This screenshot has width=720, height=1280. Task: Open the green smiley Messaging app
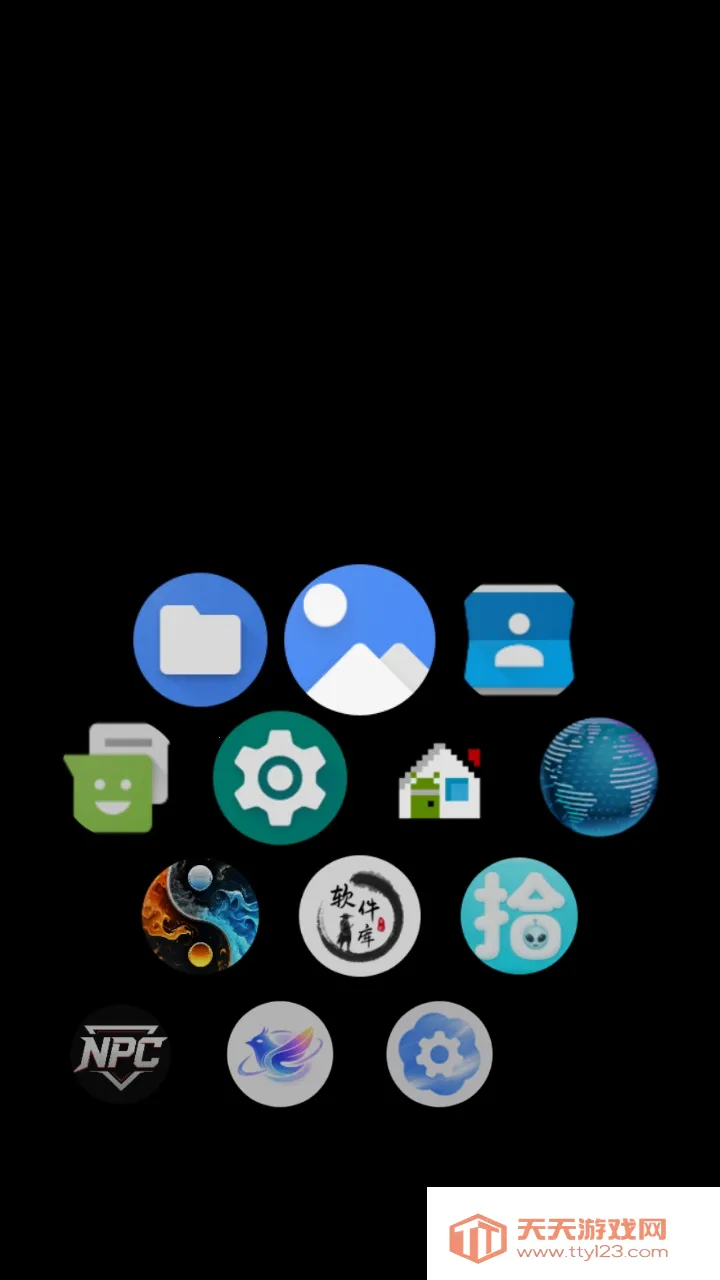pos(115,778)
